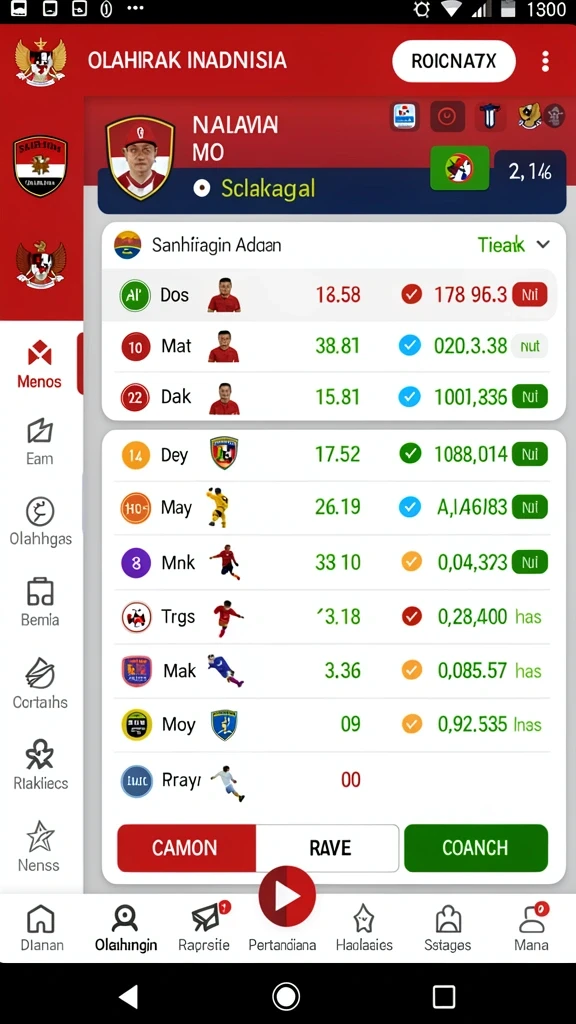Tap the ROICNA7X button
The height and width of the screenshot is (1024, 576).
point(454,61)
